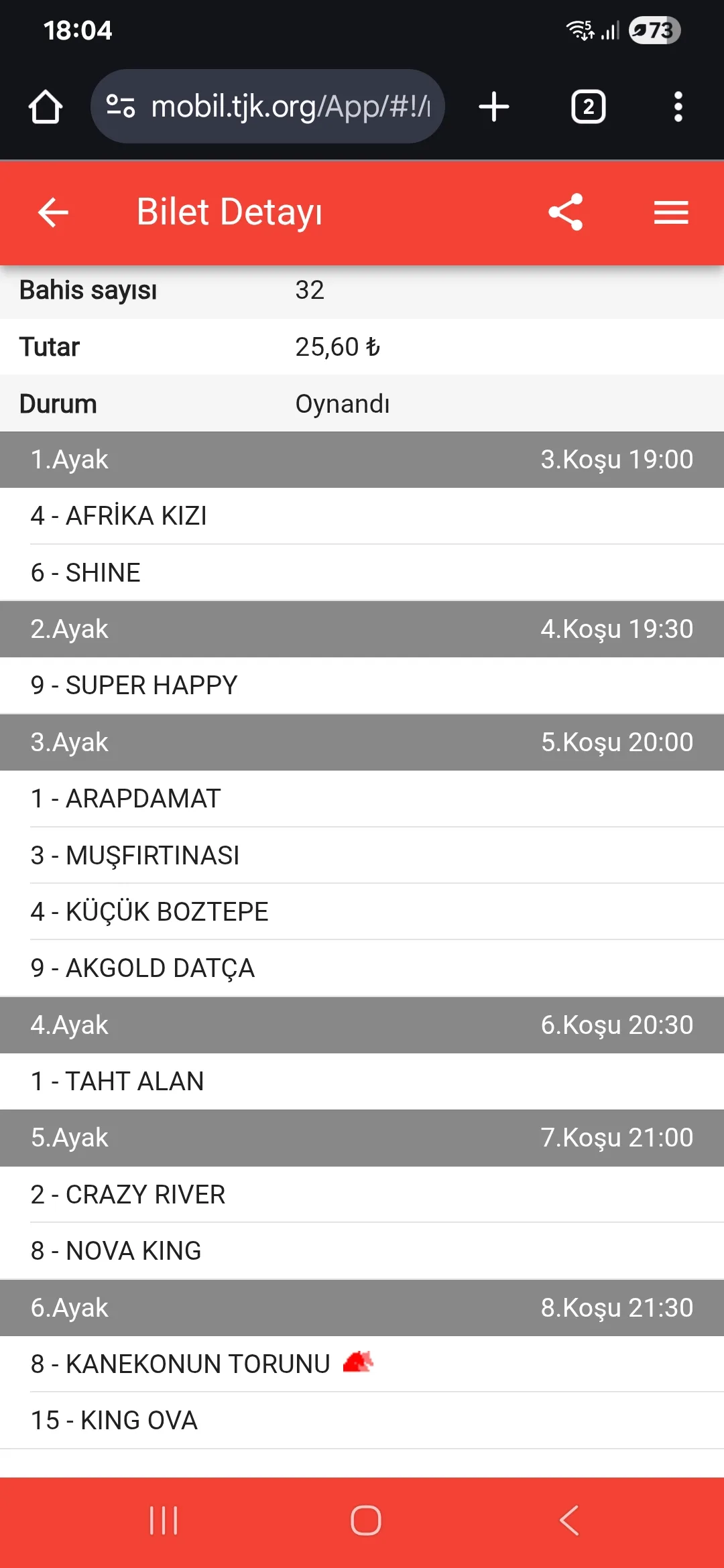Share this bet ticket
The height and width of the screenshot is (1568, 724).
point(566,212)
